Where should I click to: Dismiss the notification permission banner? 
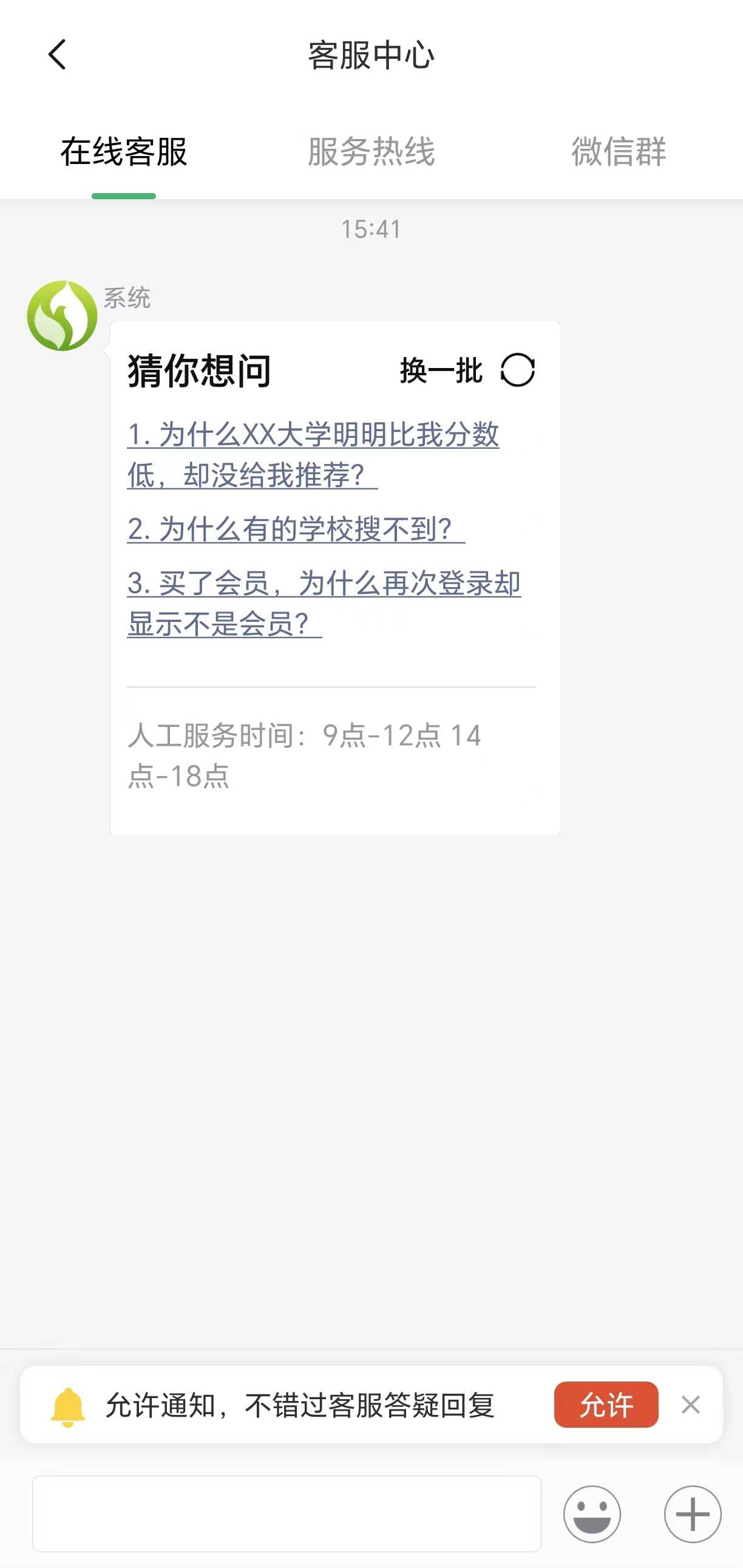pyautogui.click(x=691, y=1405)
